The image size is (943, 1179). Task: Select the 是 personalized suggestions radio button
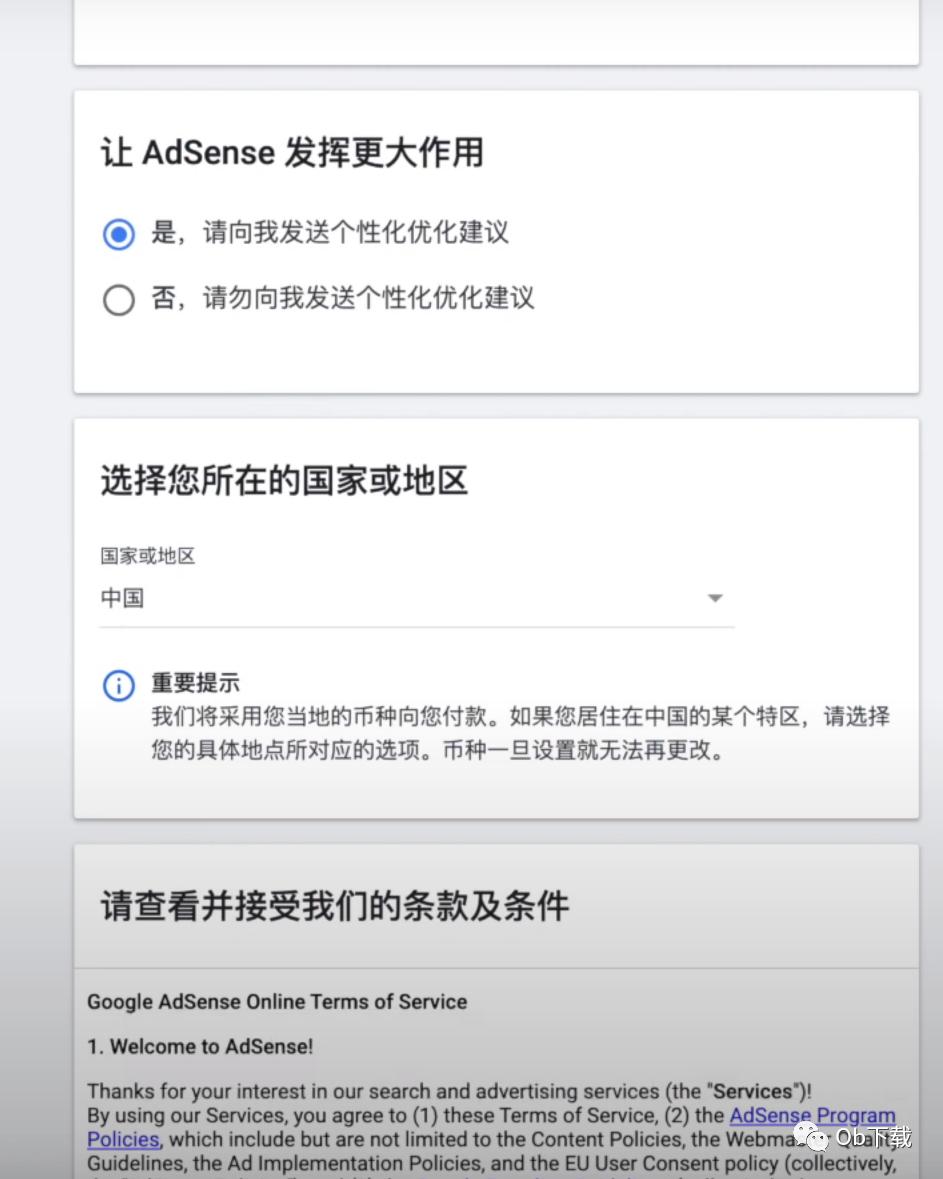119,234
